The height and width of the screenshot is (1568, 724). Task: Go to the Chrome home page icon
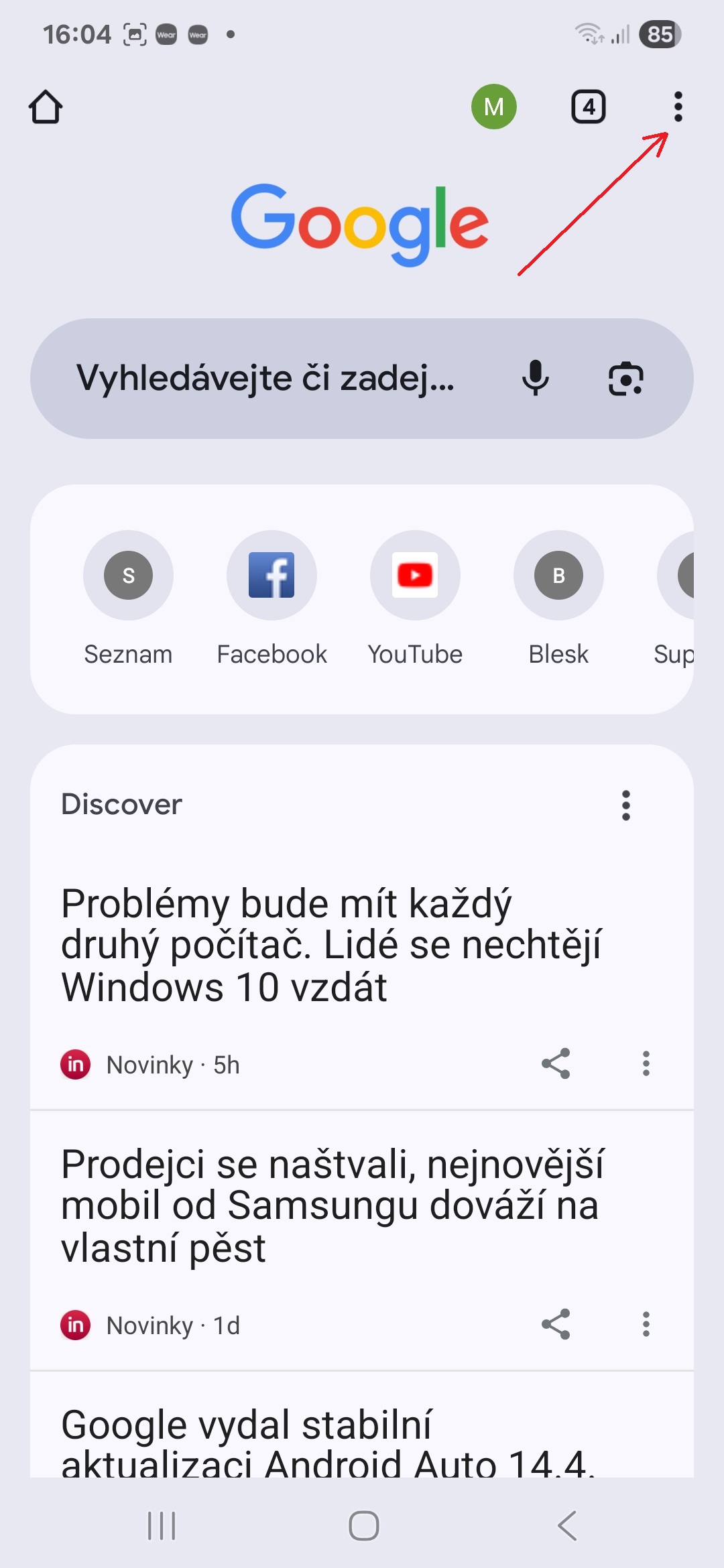[46, 107]
